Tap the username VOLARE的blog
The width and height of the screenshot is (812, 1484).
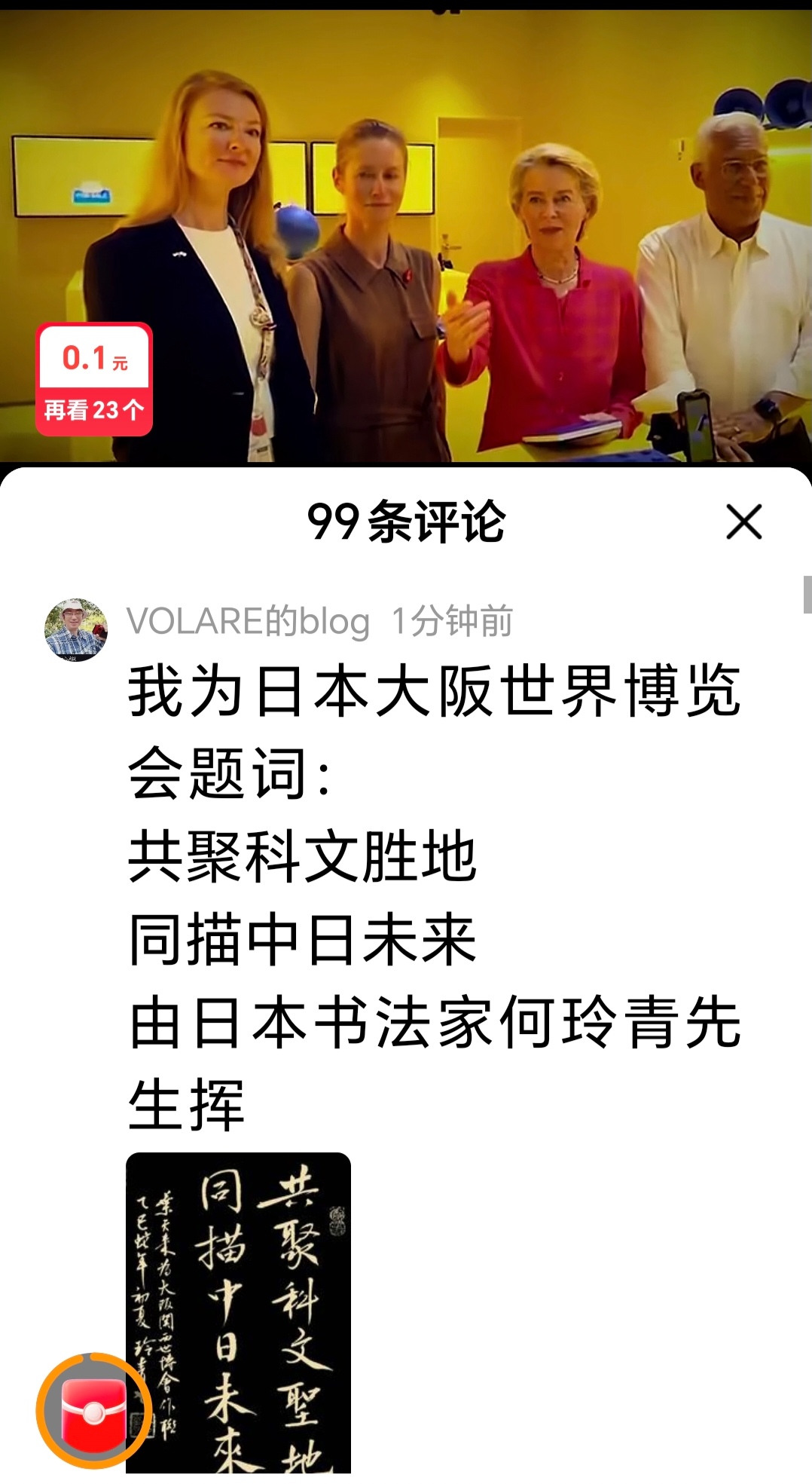tap(248, 622)
